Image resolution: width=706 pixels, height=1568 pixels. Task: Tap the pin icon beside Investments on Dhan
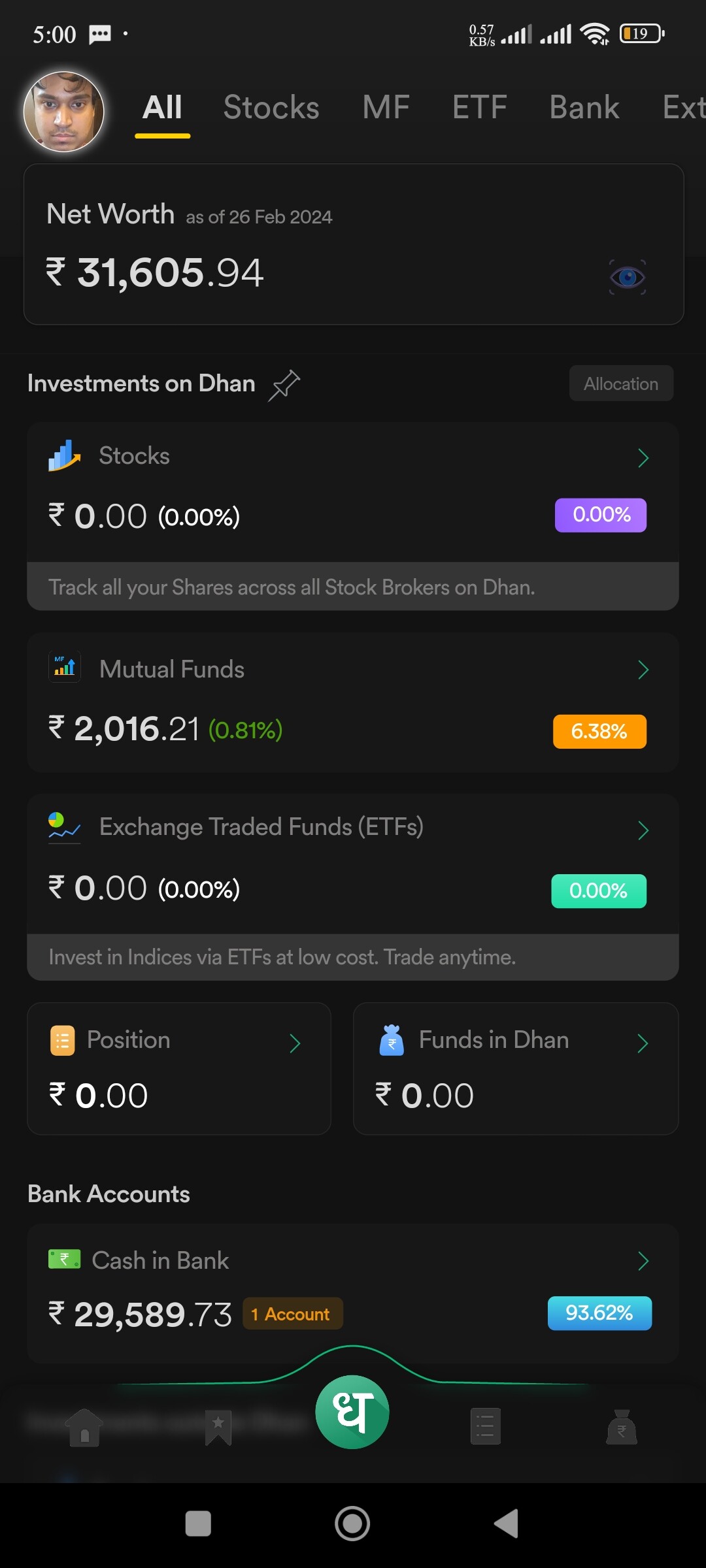click(x=284, y=385)
